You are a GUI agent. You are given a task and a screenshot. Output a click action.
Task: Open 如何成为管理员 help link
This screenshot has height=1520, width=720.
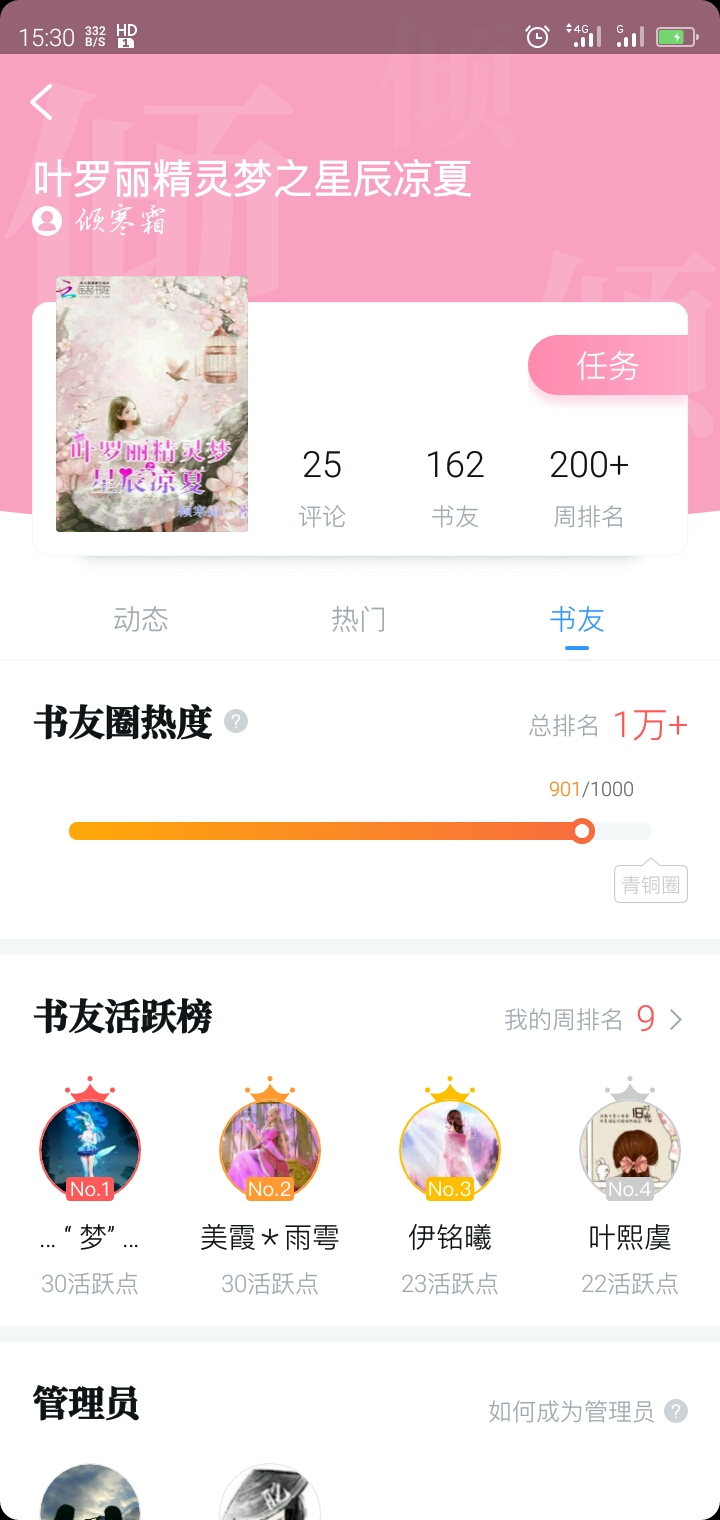pyautogui.click(x=586, y=1411)
